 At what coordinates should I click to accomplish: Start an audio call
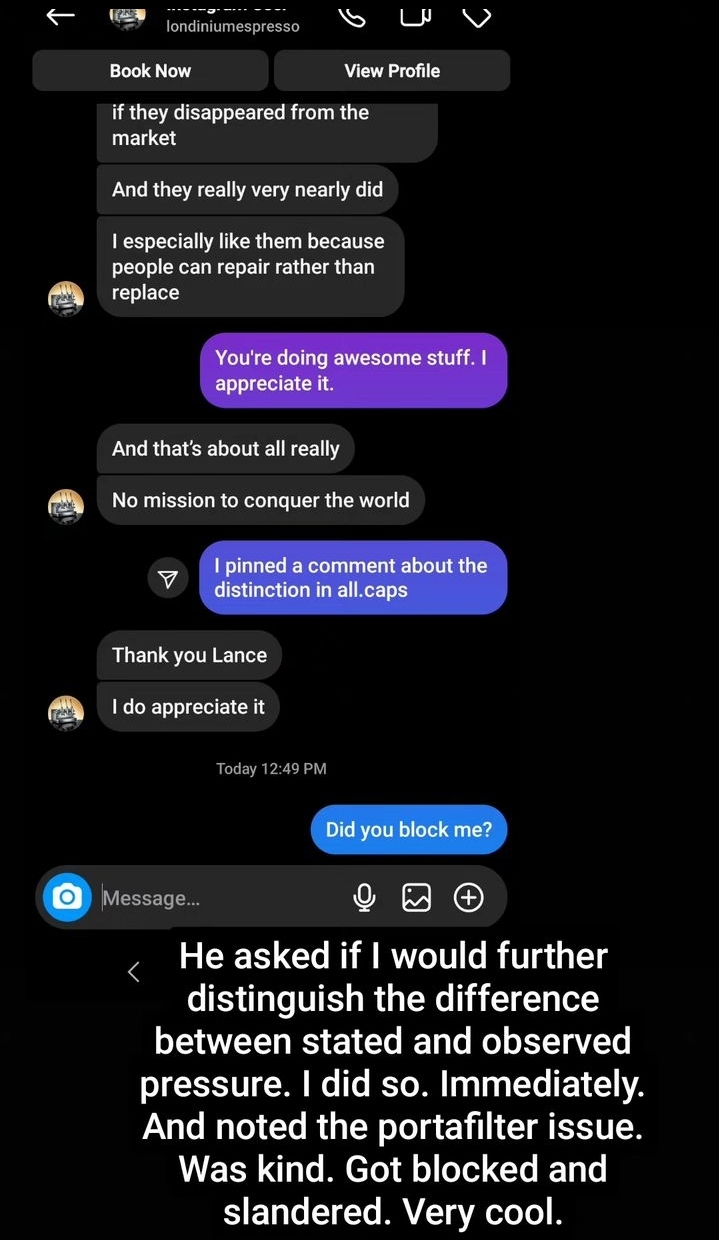pyautogui.click(x=351, y=14)
